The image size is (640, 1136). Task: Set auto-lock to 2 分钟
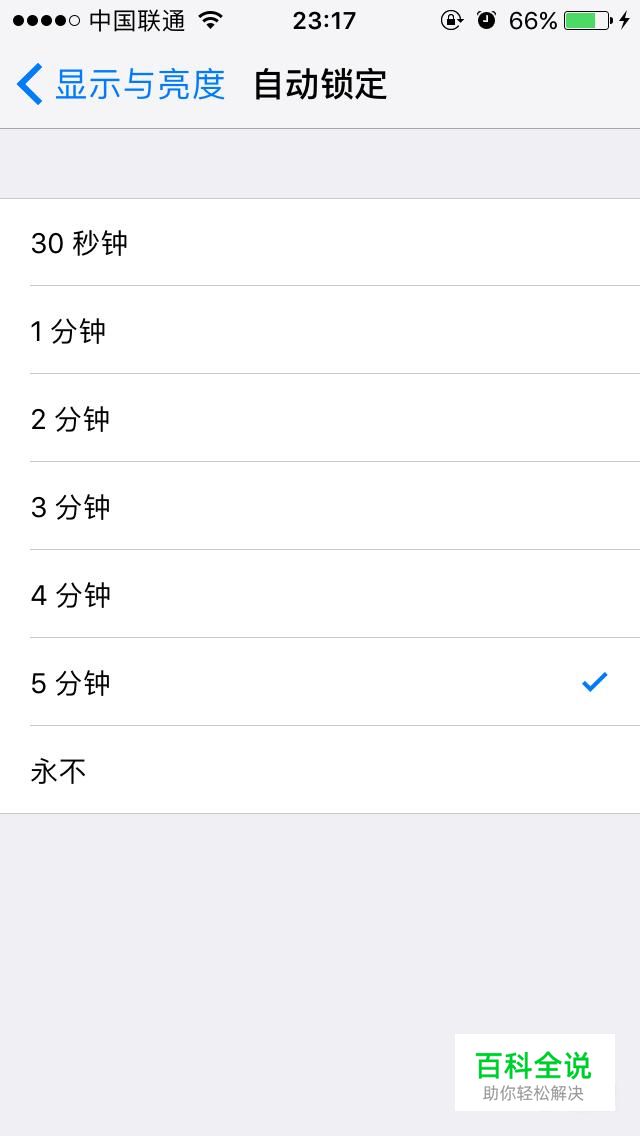pos(320,418)
